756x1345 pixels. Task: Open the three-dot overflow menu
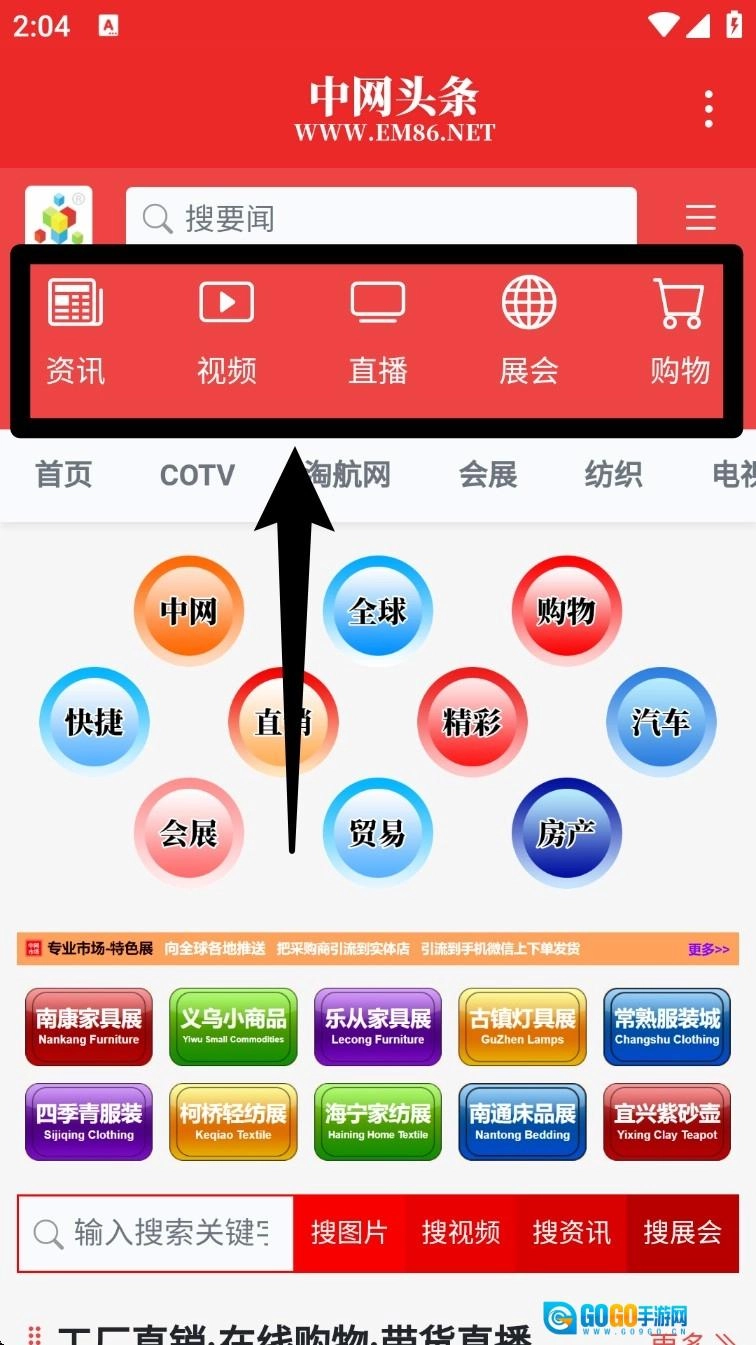pyautogui.click(x=708, y=108)
